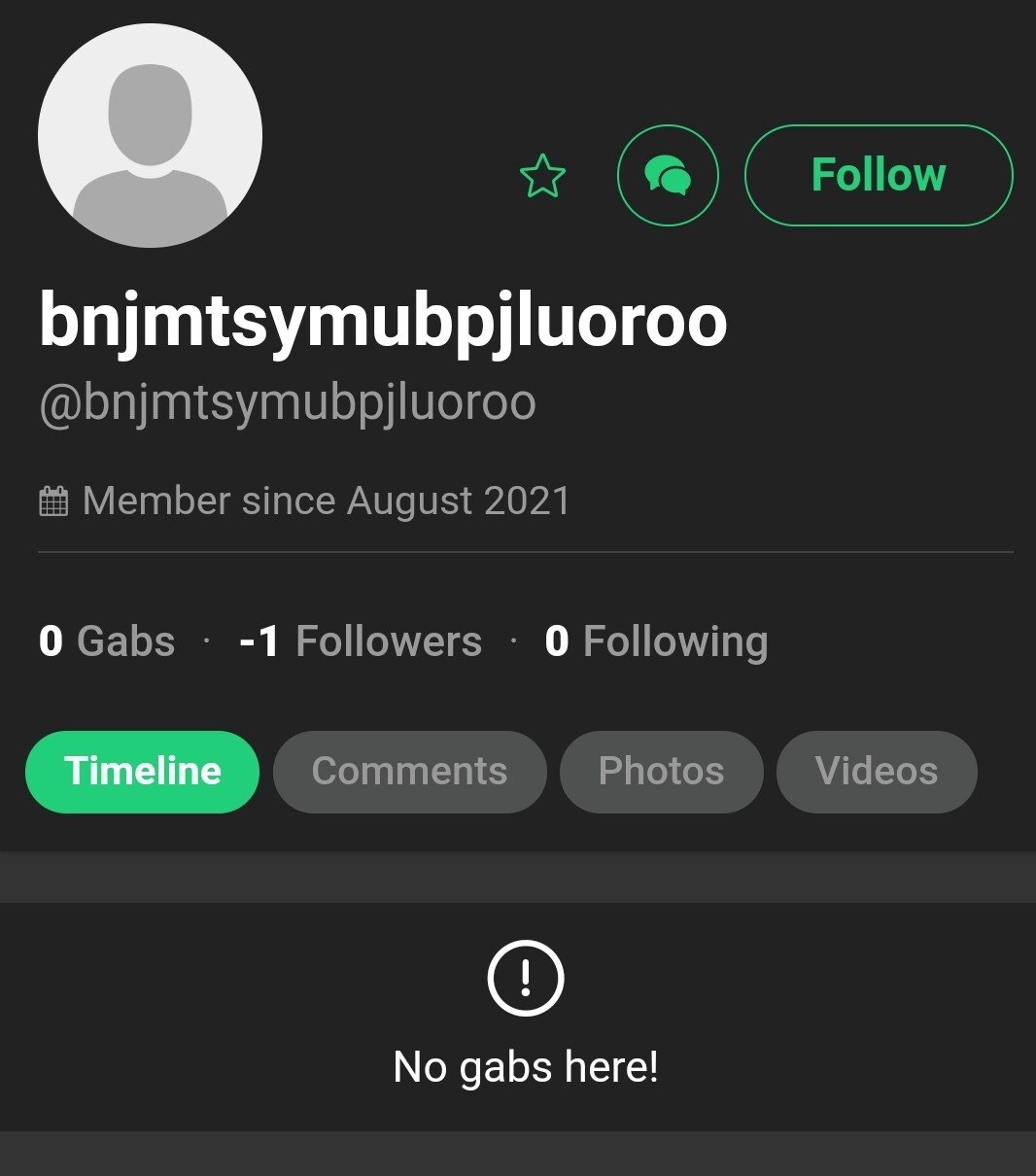
Task: View the profile avatar picture
Action: [x=150, y=135]
